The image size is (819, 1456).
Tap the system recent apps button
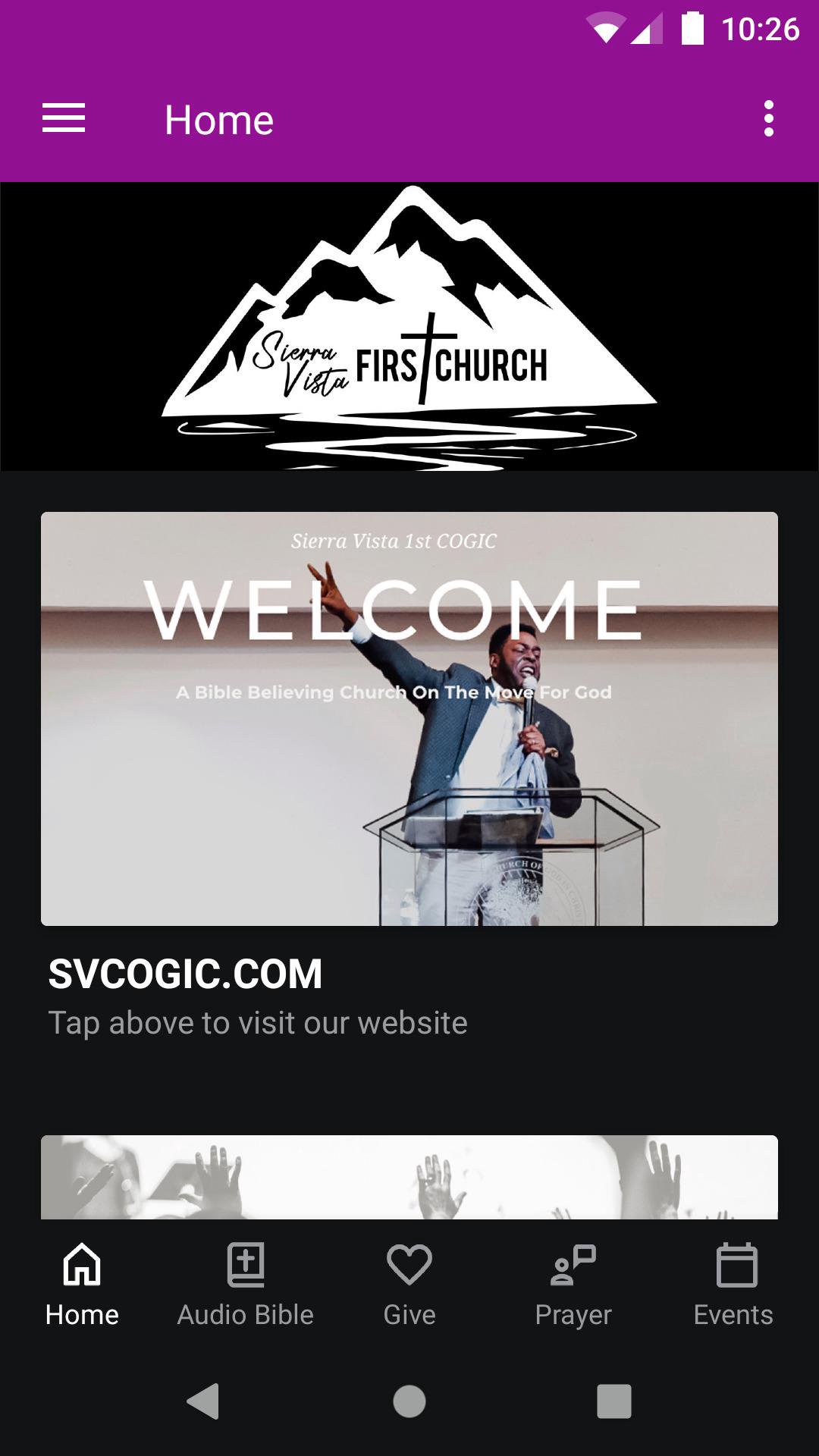tap(613, 1401)
